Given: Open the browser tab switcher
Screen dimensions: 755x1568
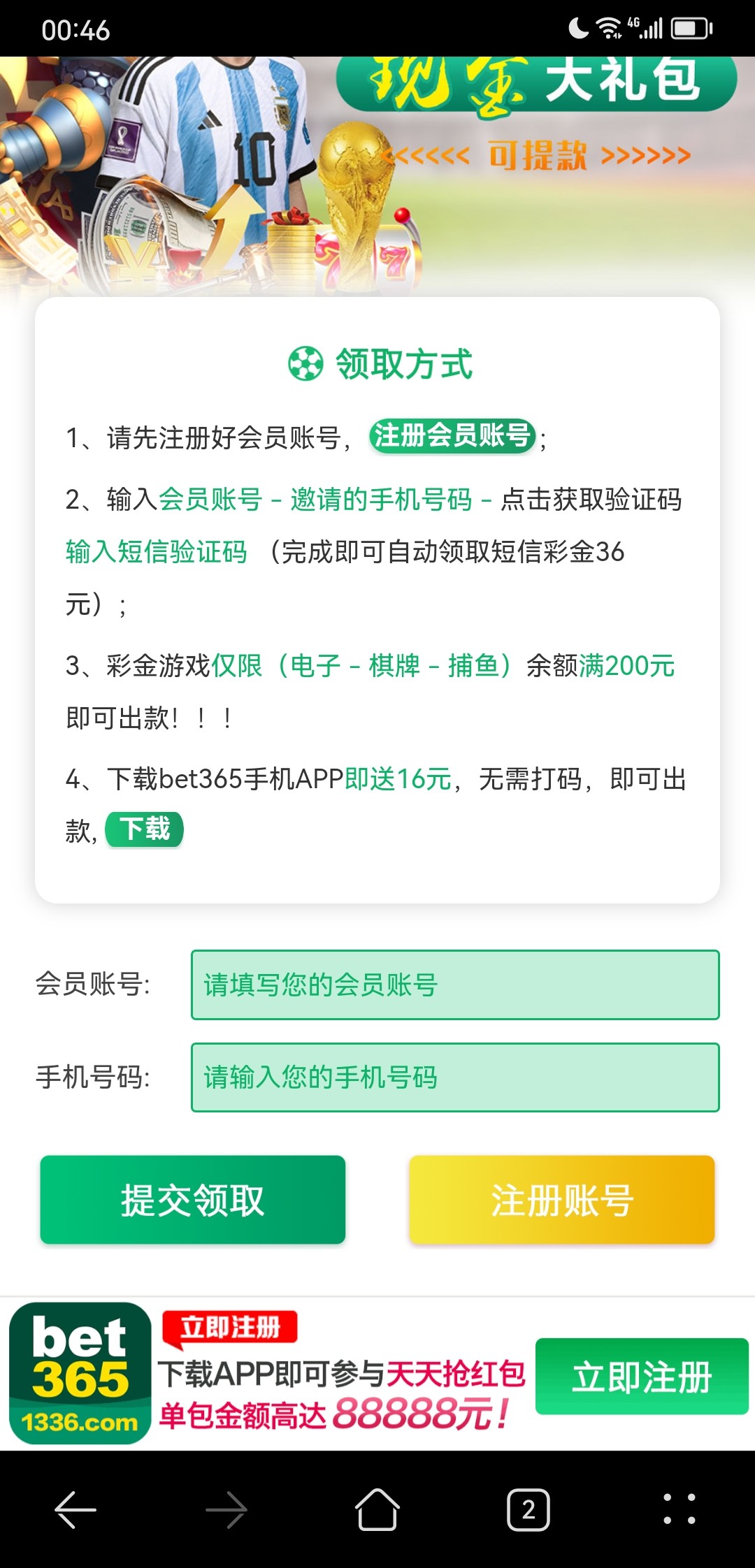Looking at the screenshot, I should tap(528, 1509).
